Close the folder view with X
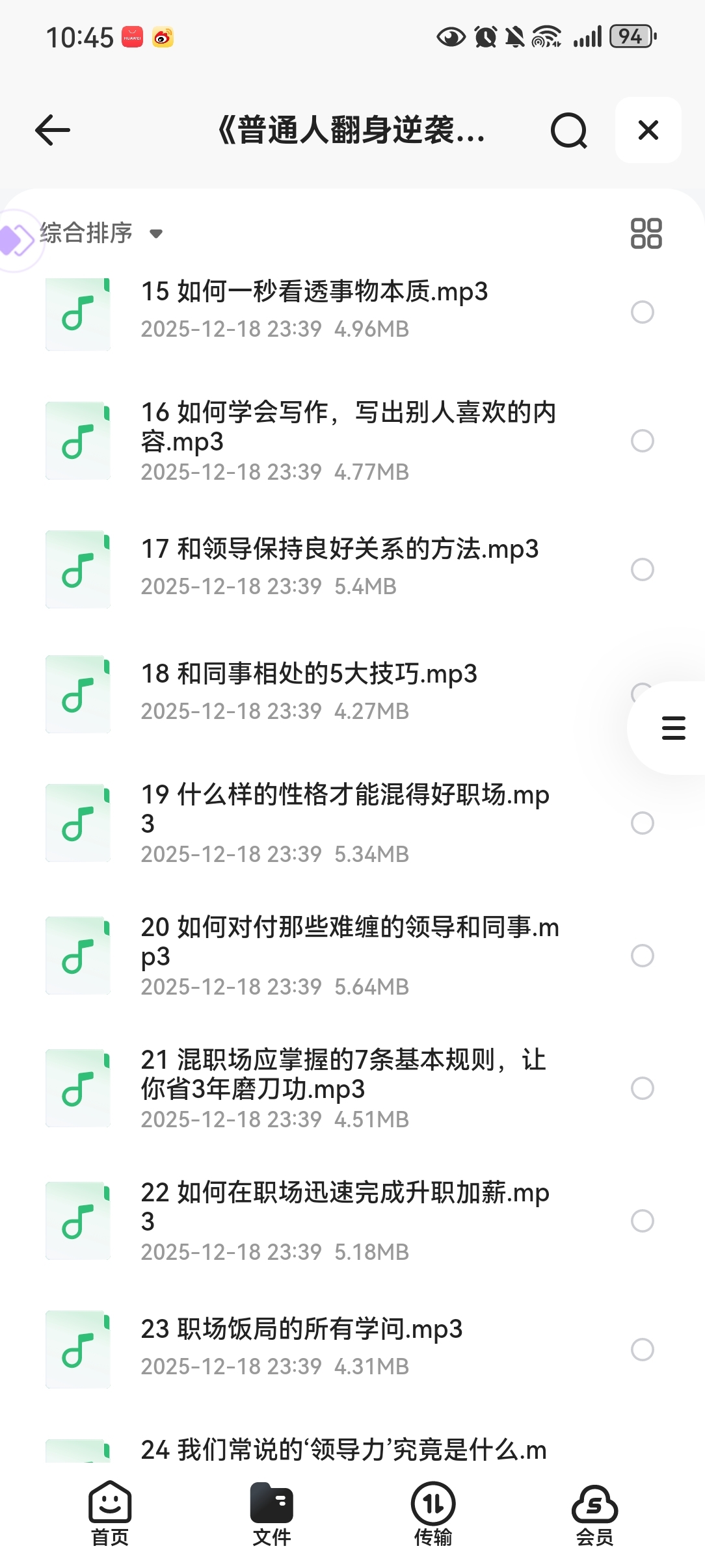Screen dimensions: 705x1568 648,130
